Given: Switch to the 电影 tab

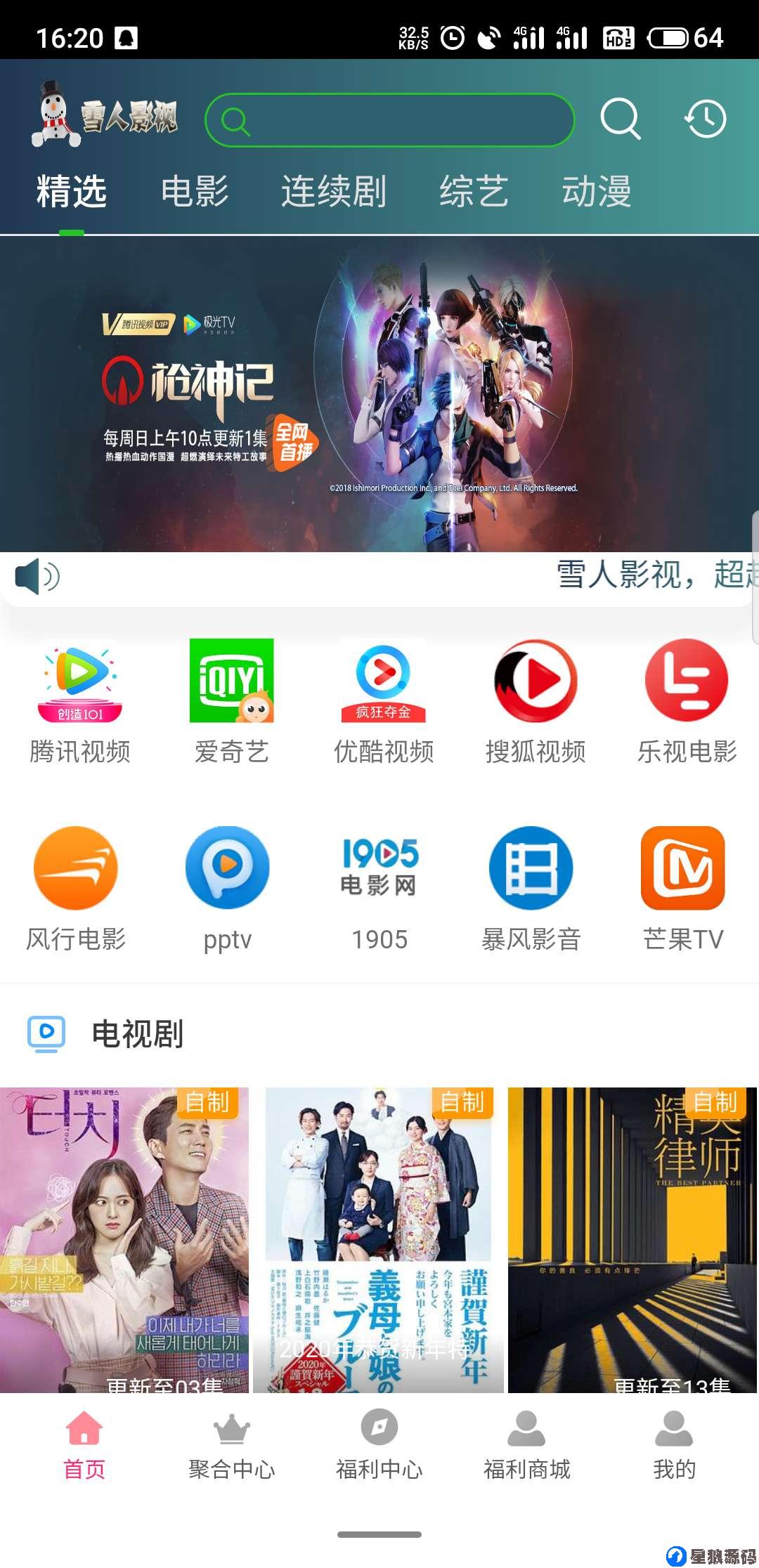Looking at the screenshot, I should coord(195,191).
